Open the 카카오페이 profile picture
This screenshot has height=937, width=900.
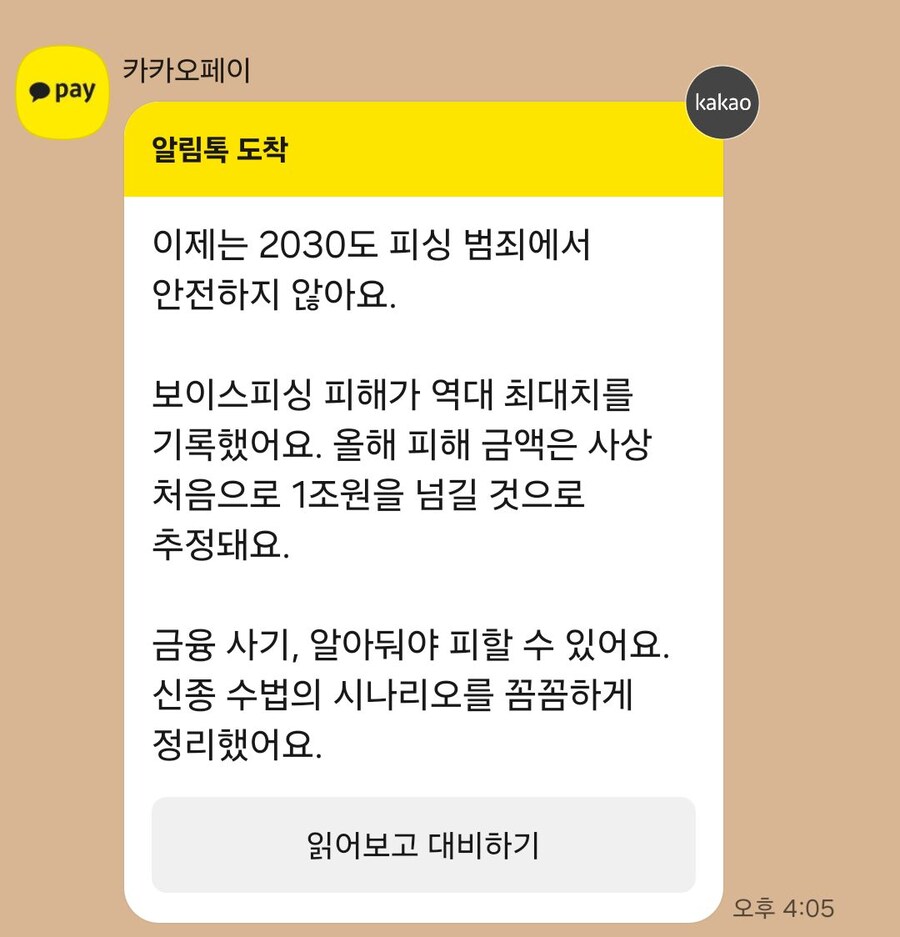63,92
